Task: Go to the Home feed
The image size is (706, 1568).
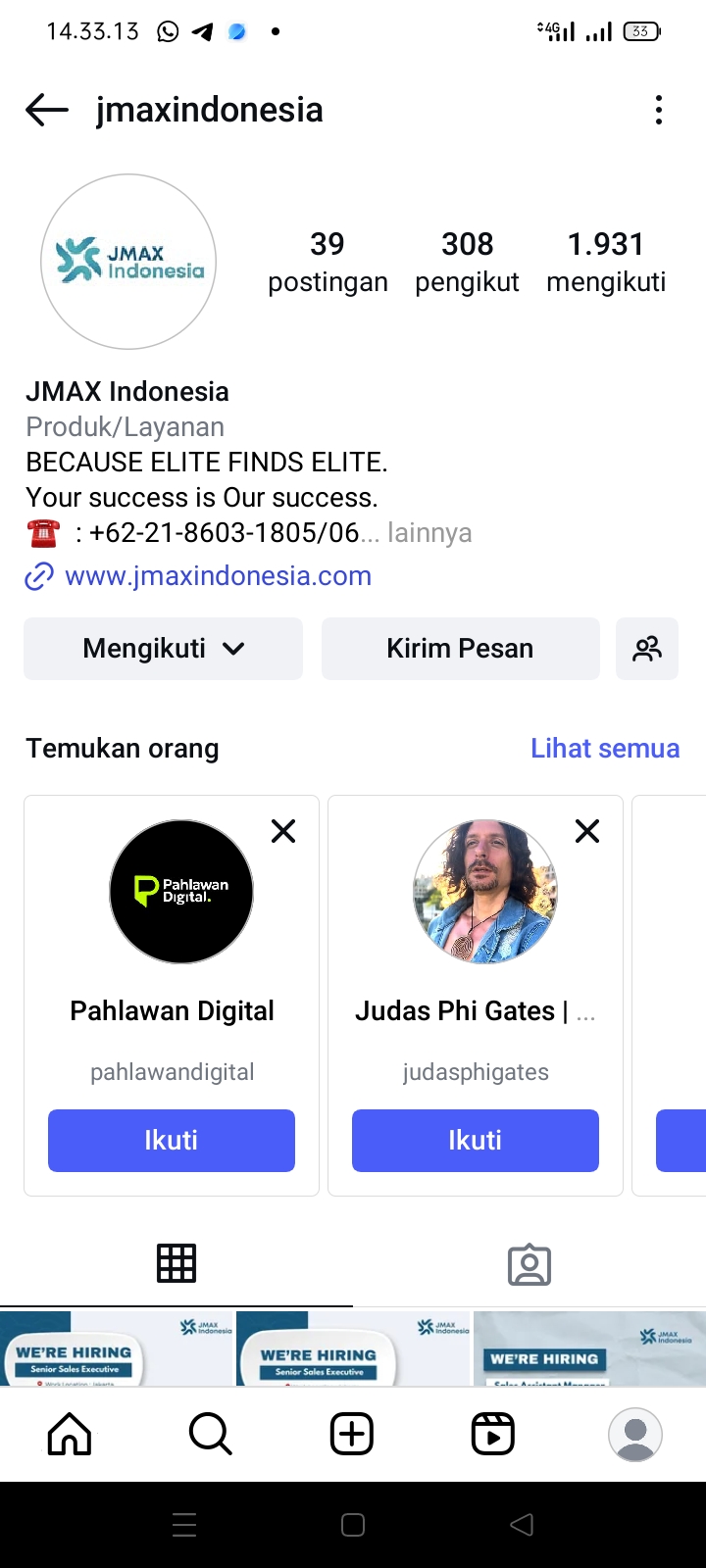Action: pos(70,1435)
